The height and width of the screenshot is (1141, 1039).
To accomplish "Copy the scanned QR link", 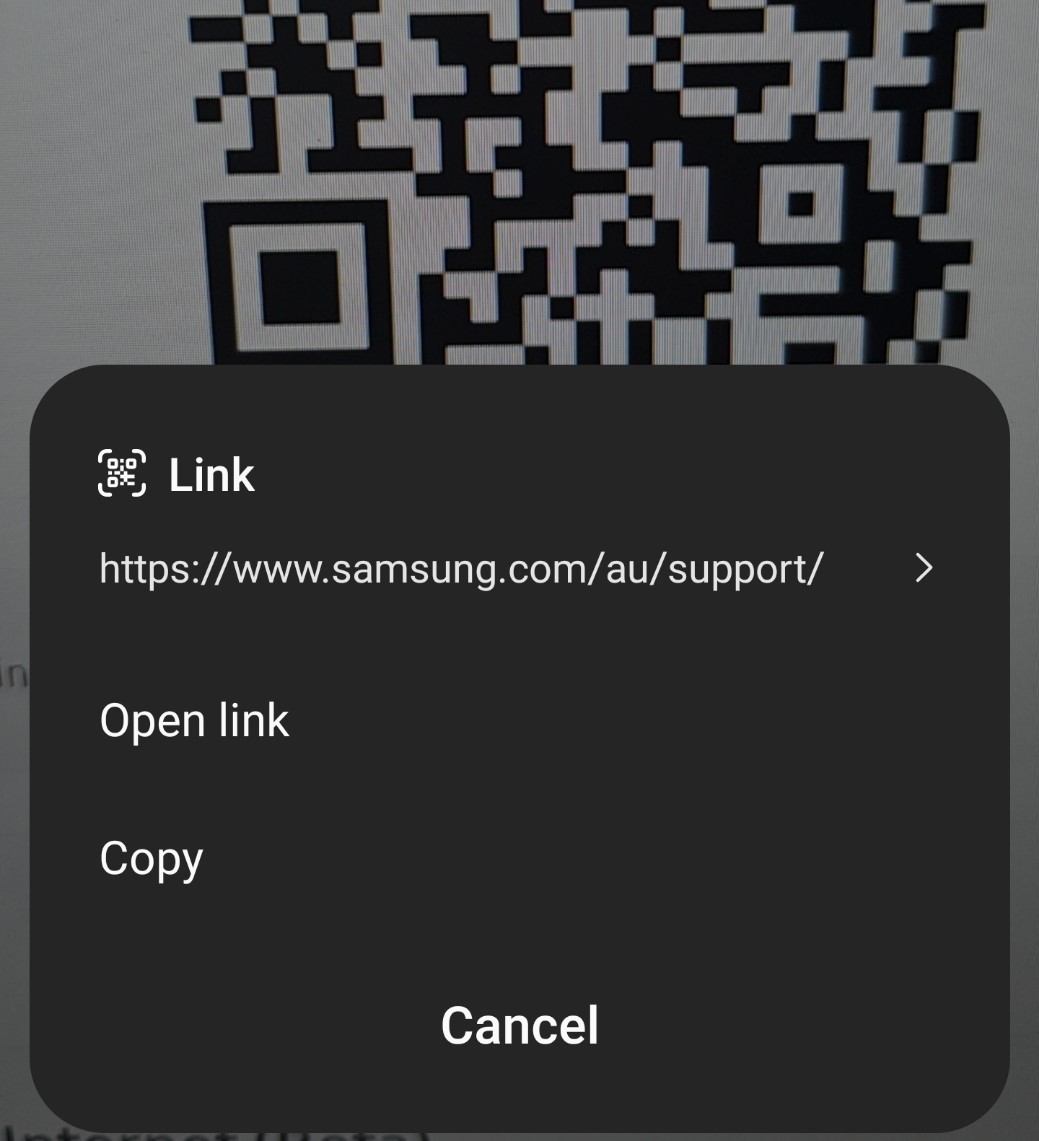I will [x=152, y=858].
